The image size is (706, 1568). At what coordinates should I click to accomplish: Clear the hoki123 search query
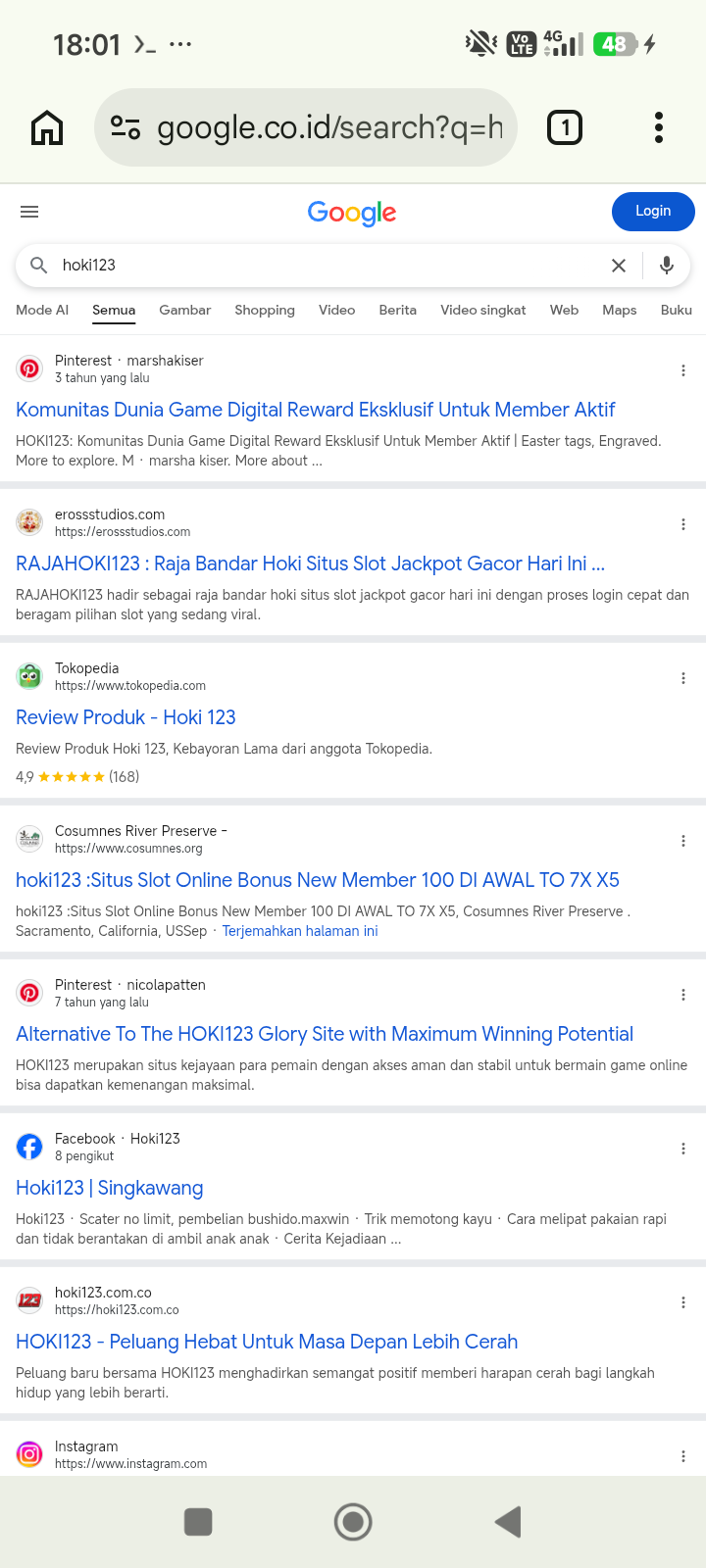coord(619,266)
